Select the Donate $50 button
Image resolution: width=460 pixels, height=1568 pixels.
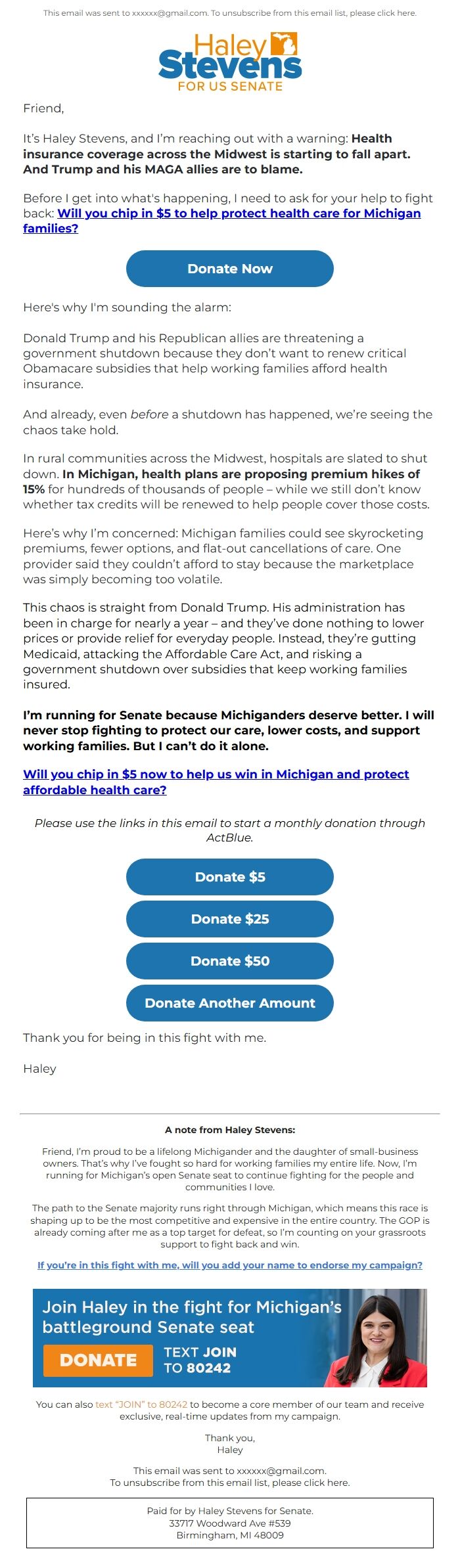pos(229,961)
